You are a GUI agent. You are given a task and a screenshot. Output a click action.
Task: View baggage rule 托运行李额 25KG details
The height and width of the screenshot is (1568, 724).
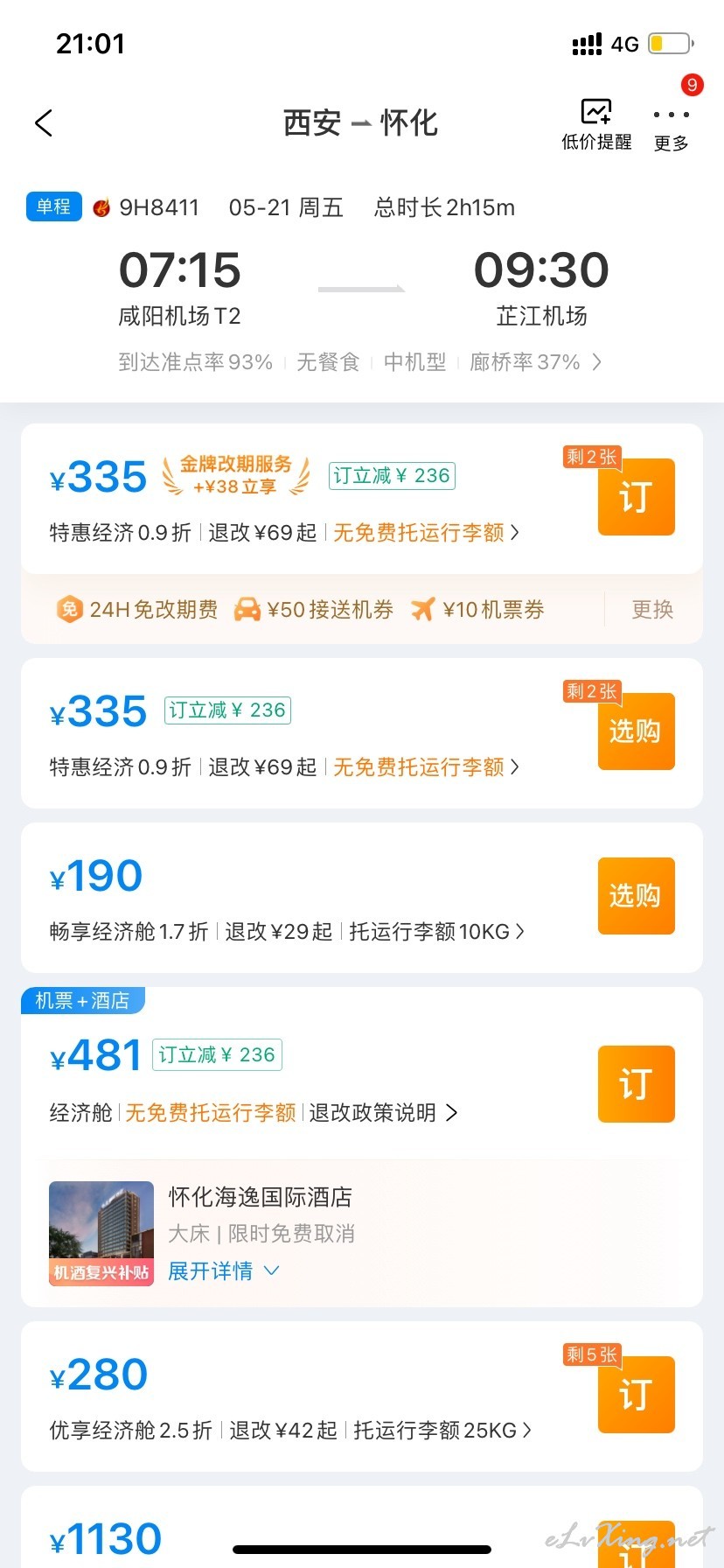click(442, 1431)
